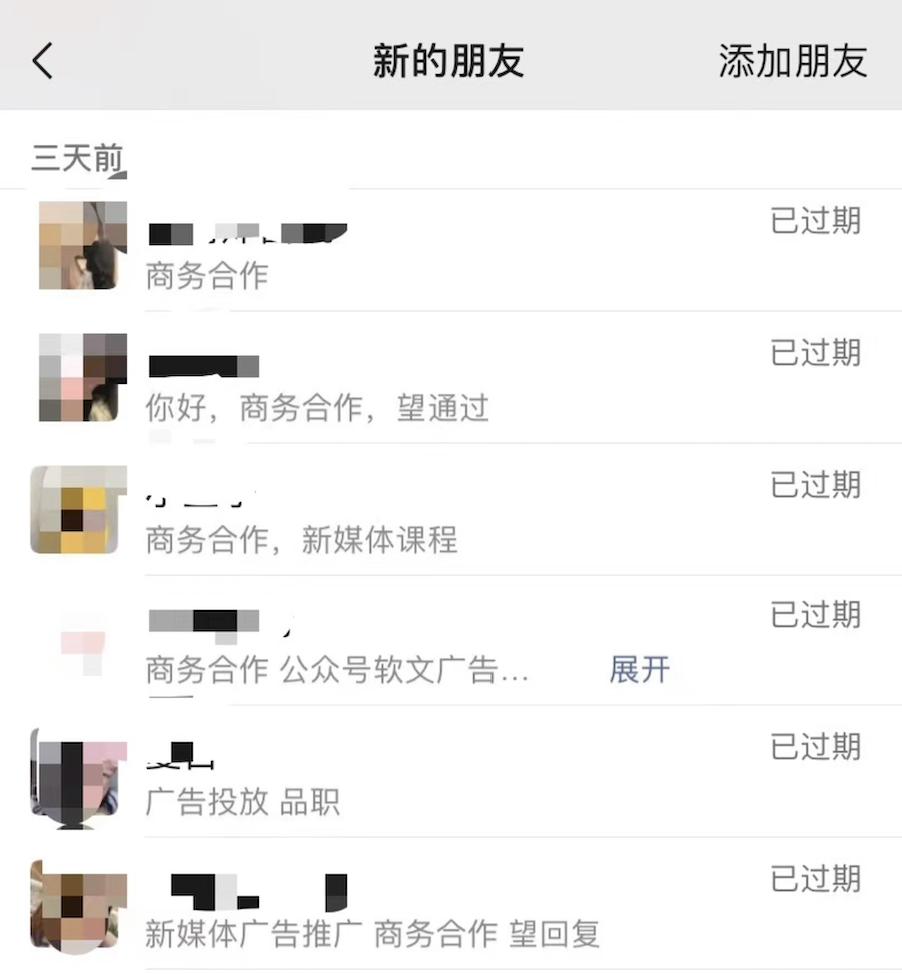Image resolution: width=902 pixels, height=974 pixels.
Task: Open the request saying 广告投放 品职
Action: [243, 802]
